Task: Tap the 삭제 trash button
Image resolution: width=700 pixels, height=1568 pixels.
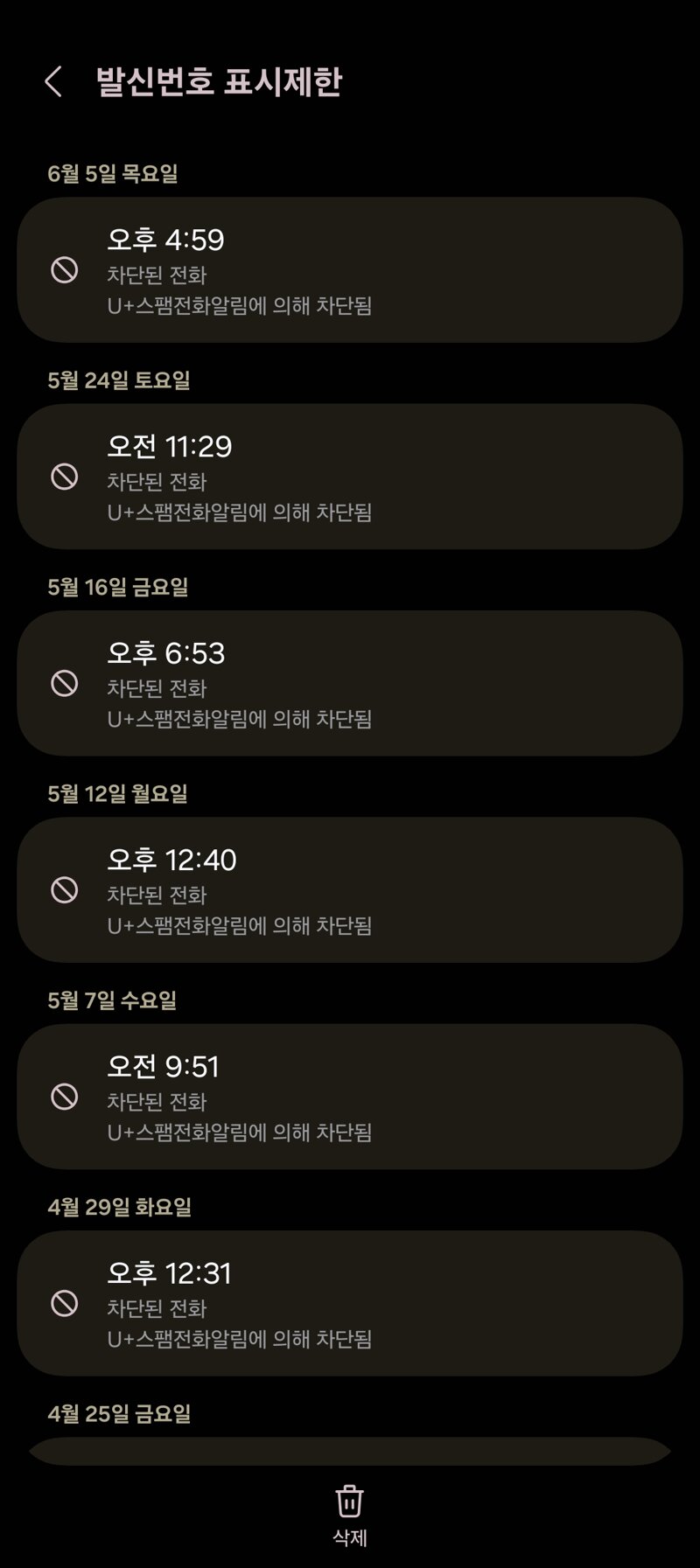Action: 350,1515
